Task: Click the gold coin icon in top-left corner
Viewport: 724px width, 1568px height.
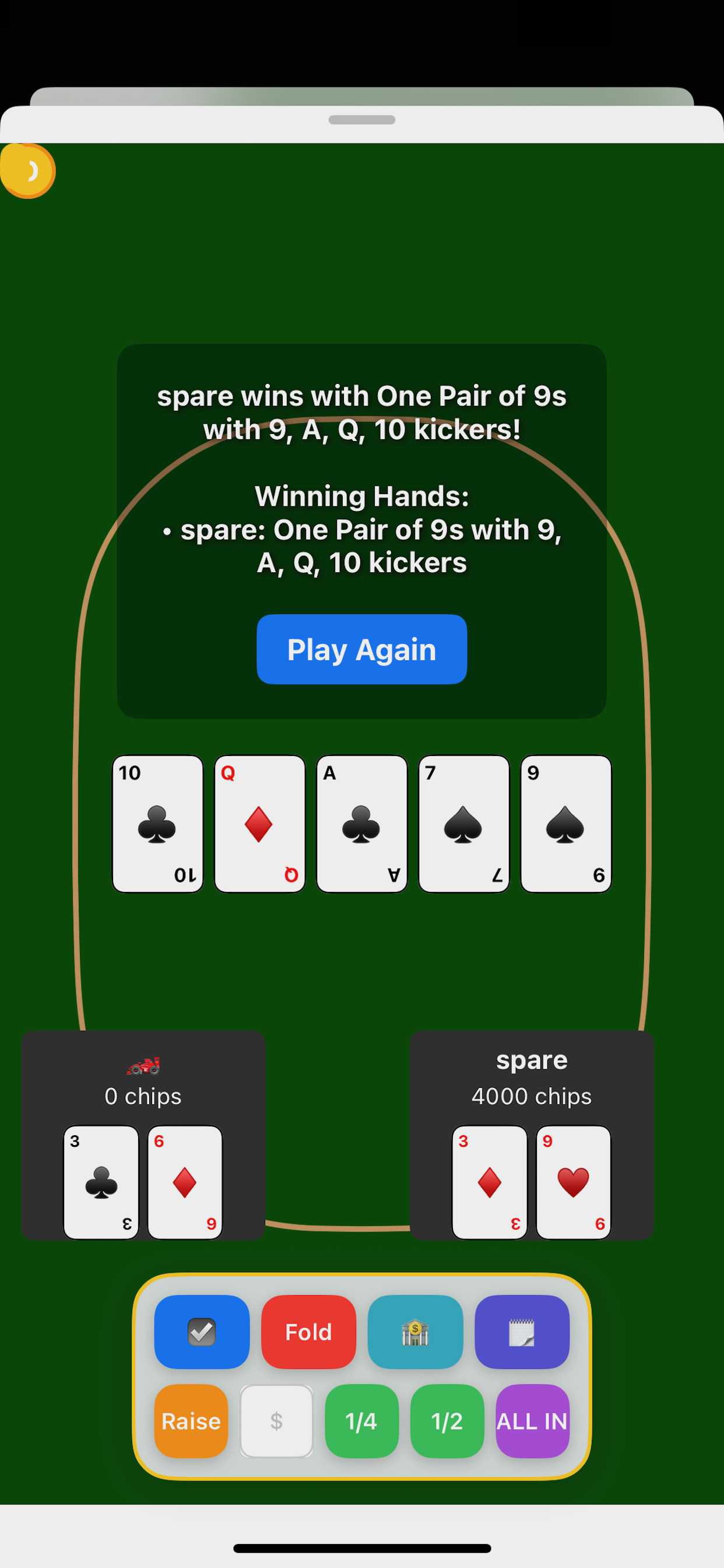Action: pos(29,171)
